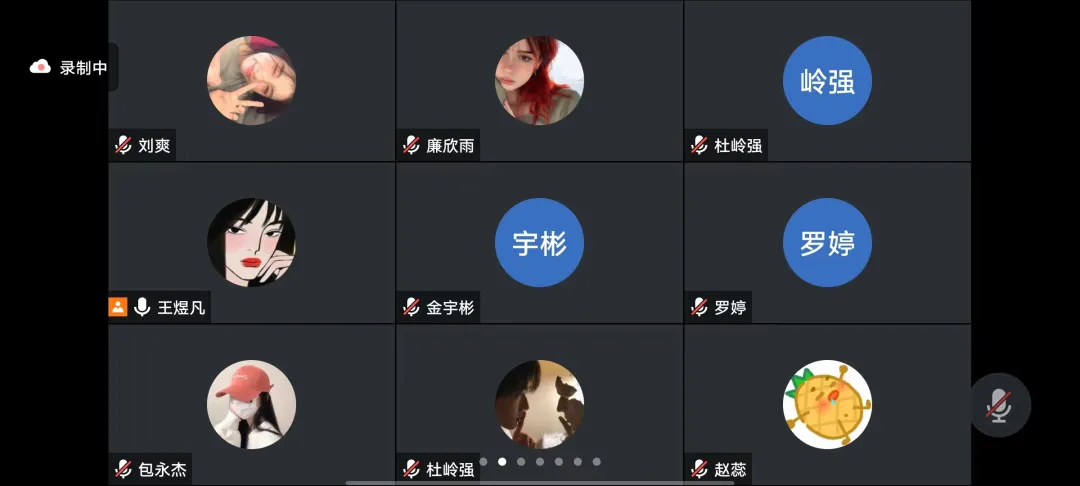Screen dimensions: 1080x486
Task: Open 王煜凡's participant tile
Action: click(251, 243)
